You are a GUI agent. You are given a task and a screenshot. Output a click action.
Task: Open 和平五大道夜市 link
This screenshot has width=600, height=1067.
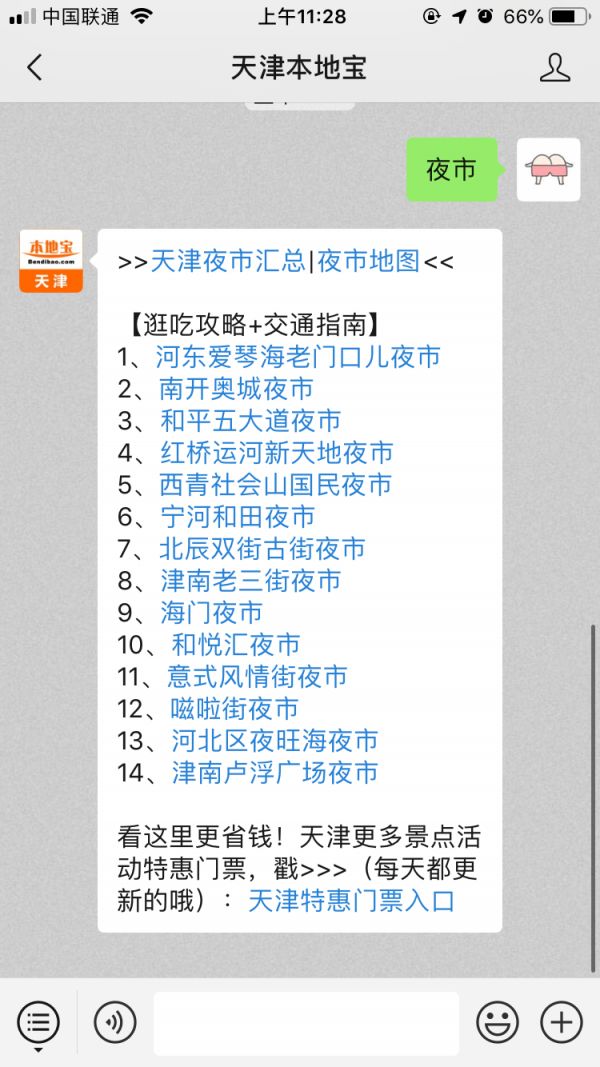250,421
